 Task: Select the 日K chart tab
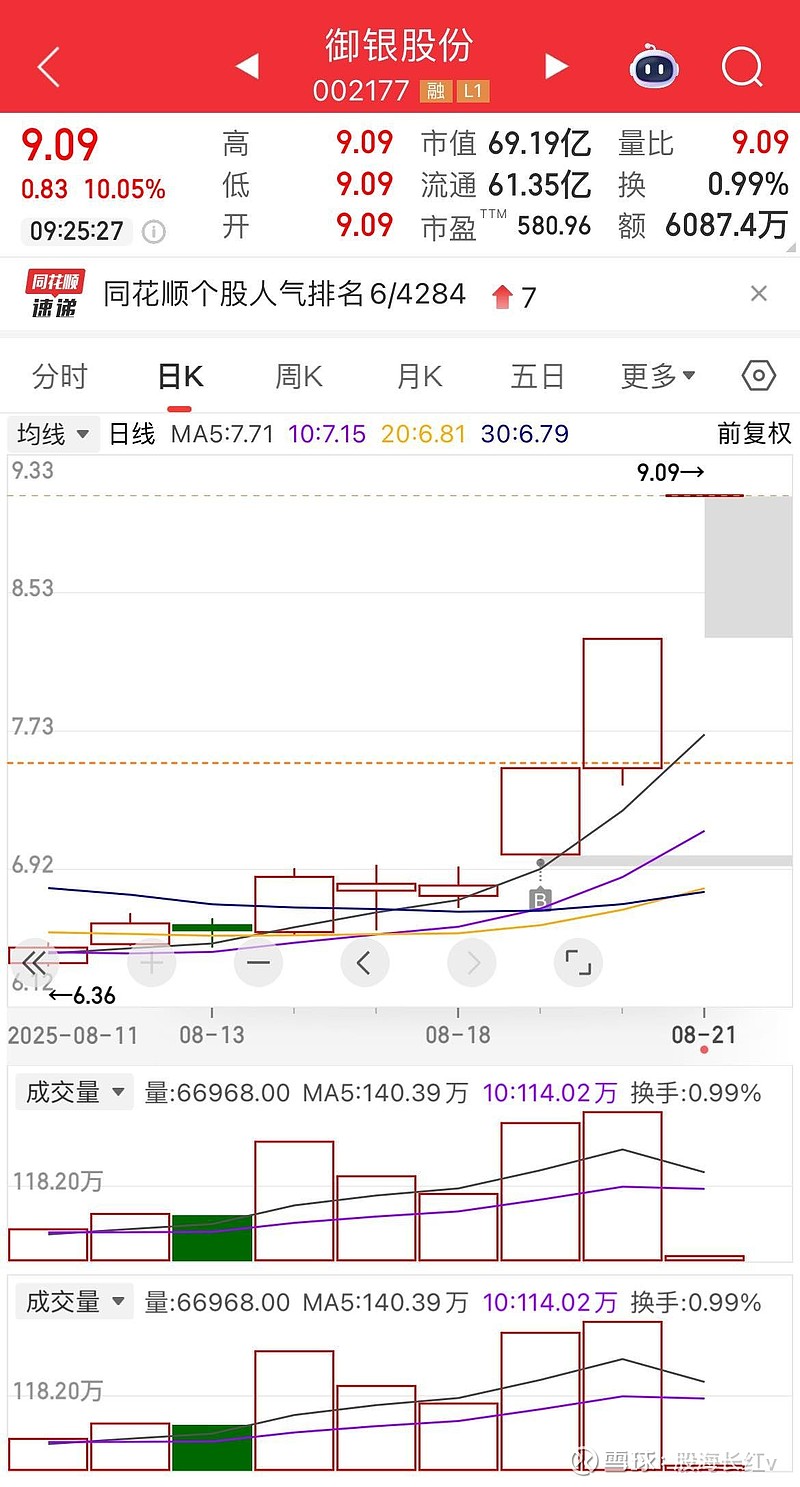pos(180,376)
